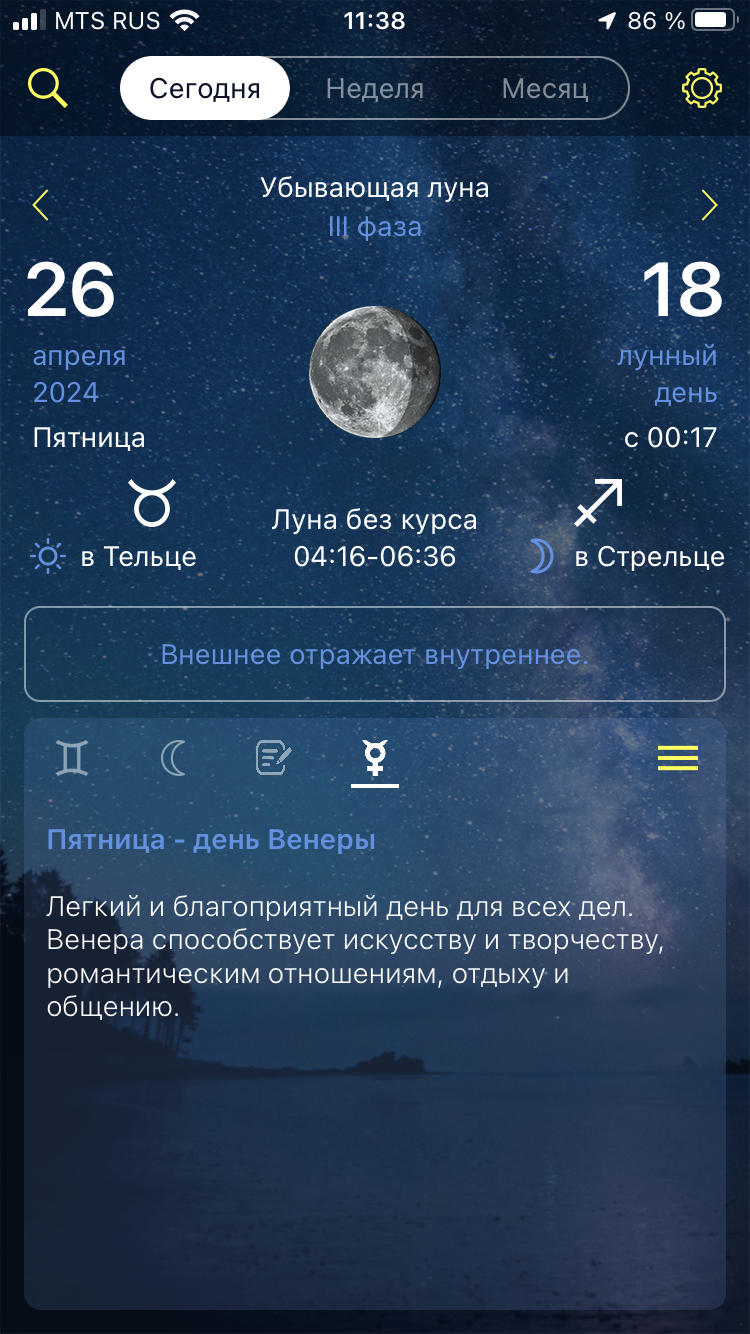Select the zodiac sign info tab icon
Screen dimensions: 750x1334
click(71, 758)
